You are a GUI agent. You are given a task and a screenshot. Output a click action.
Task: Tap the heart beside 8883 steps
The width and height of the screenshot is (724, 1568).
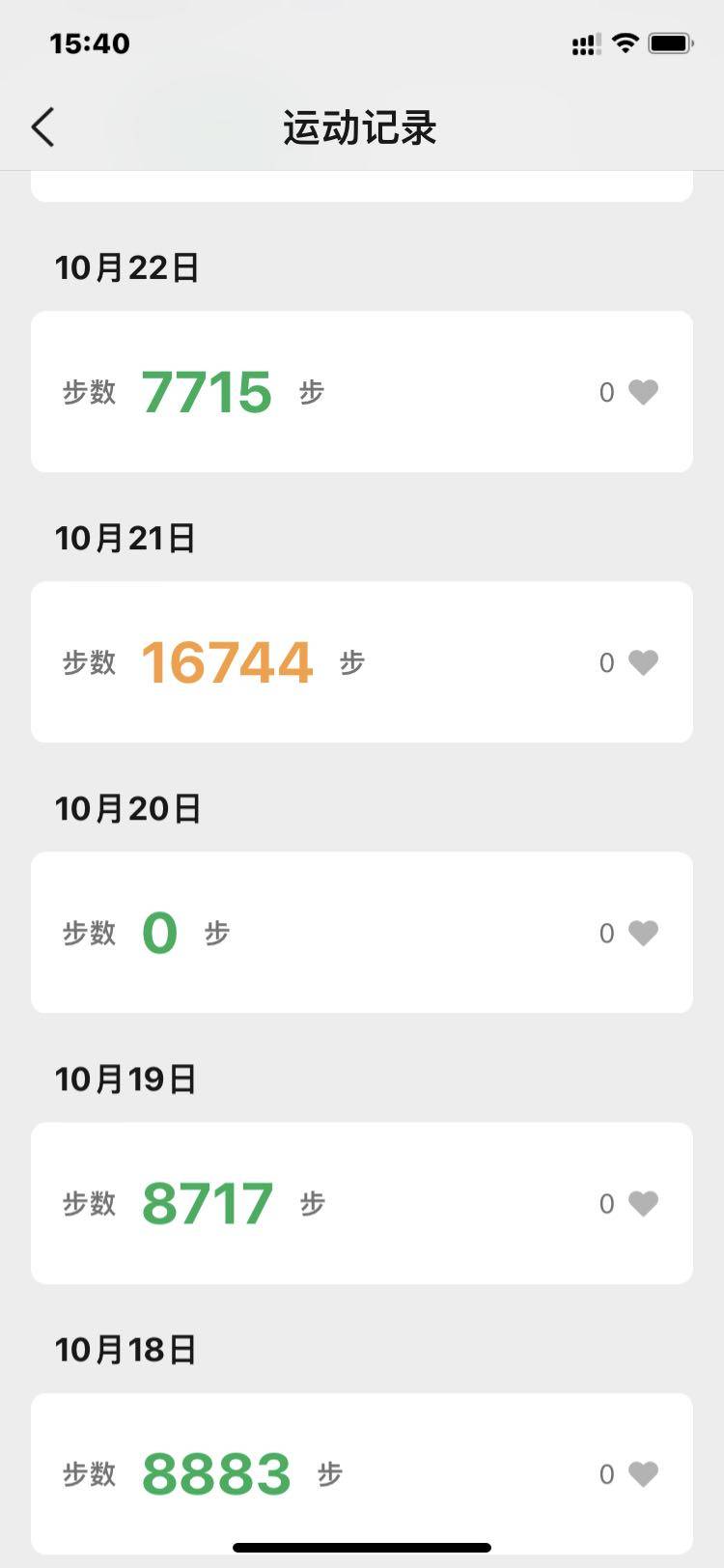pos(643,1473)
